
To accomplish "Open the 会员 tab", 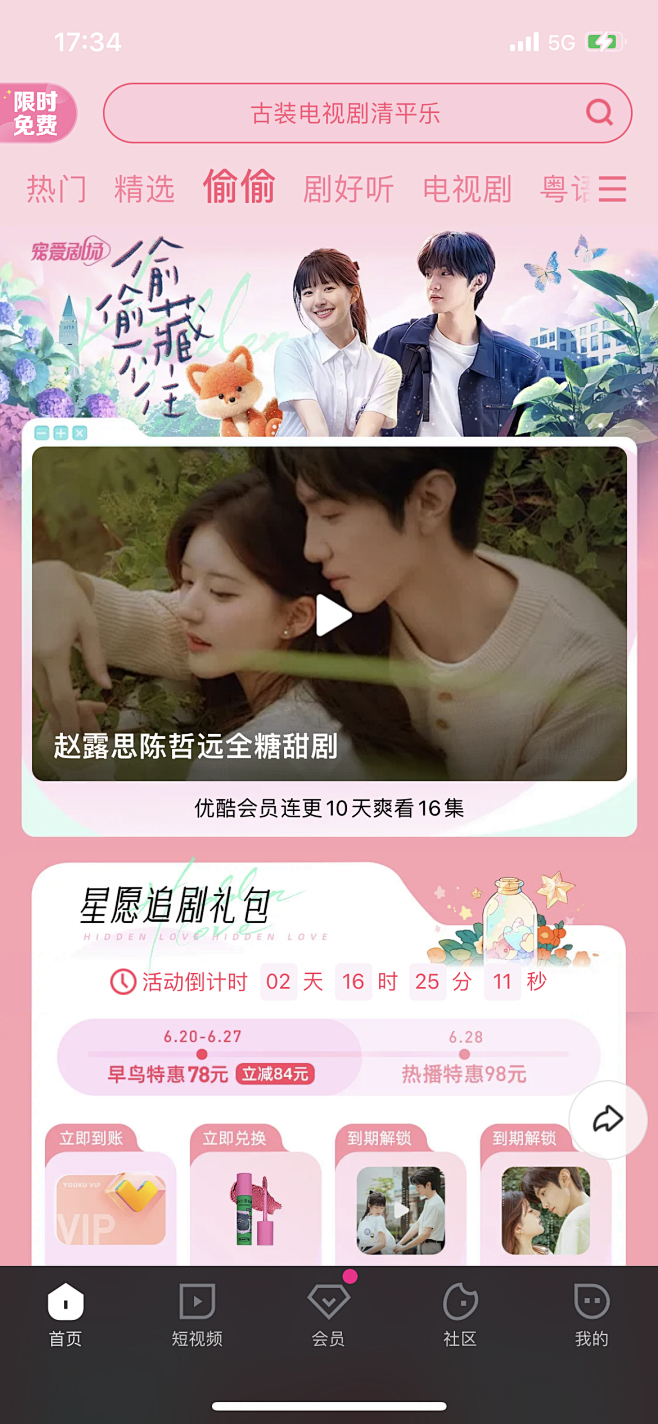I will pos(328,1315).
